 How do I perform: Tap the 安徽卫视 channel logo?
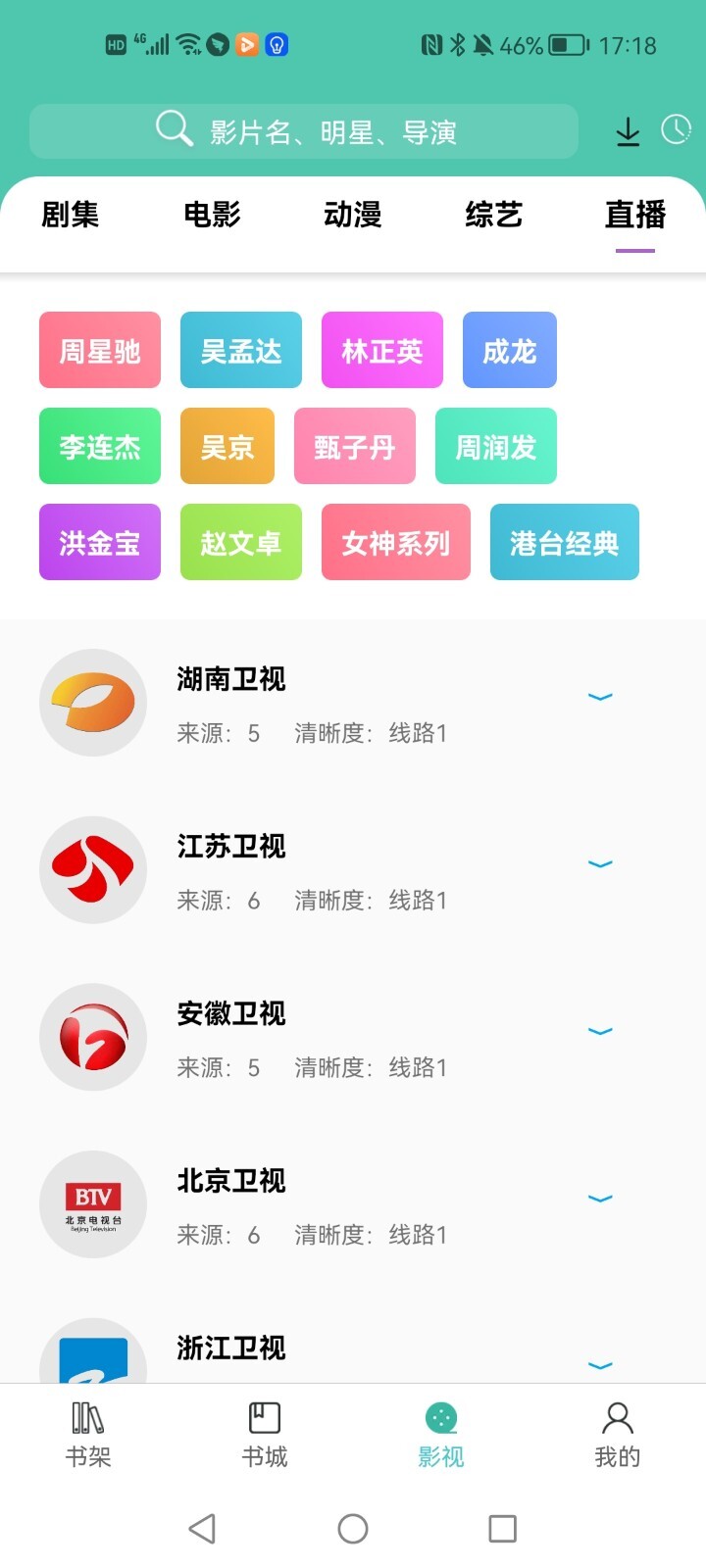tap(93, 1037)
